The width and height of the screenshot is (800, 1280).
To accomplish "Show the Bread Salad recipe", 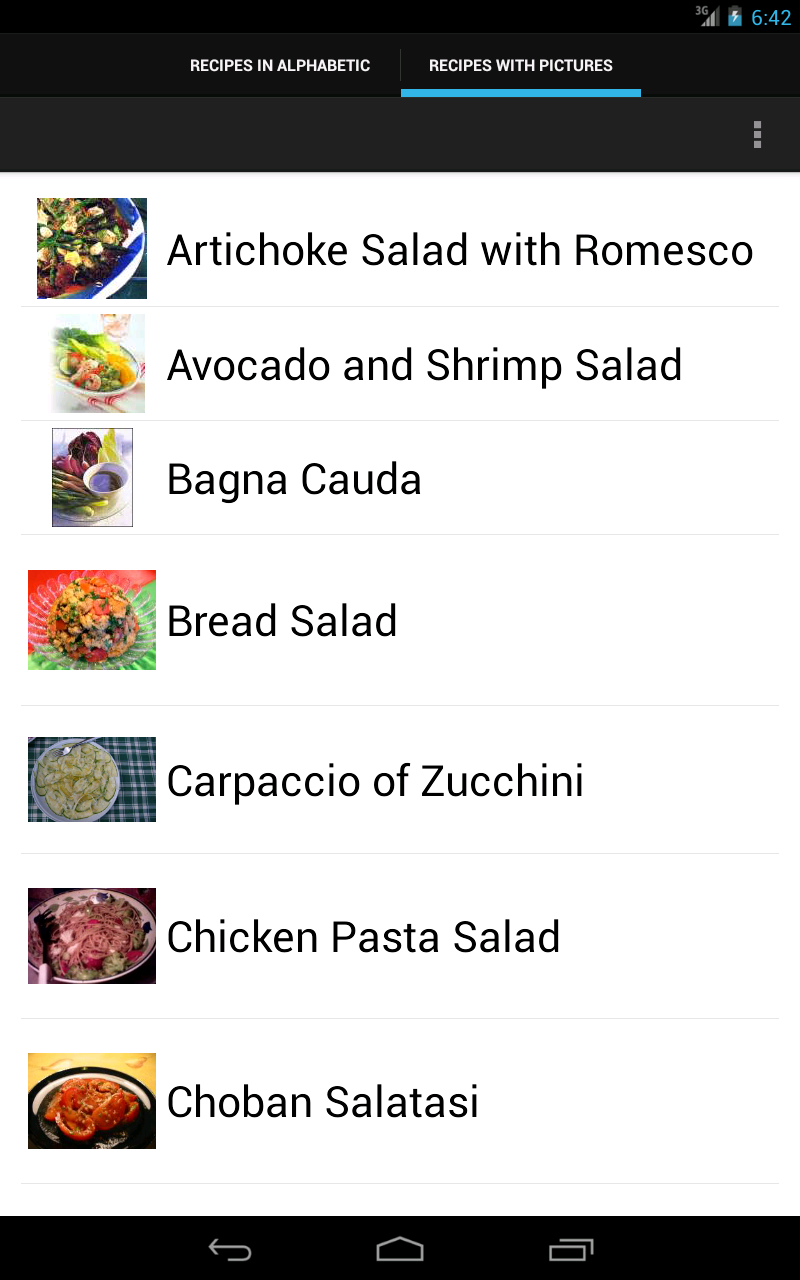I will click(x=282, y=621).
